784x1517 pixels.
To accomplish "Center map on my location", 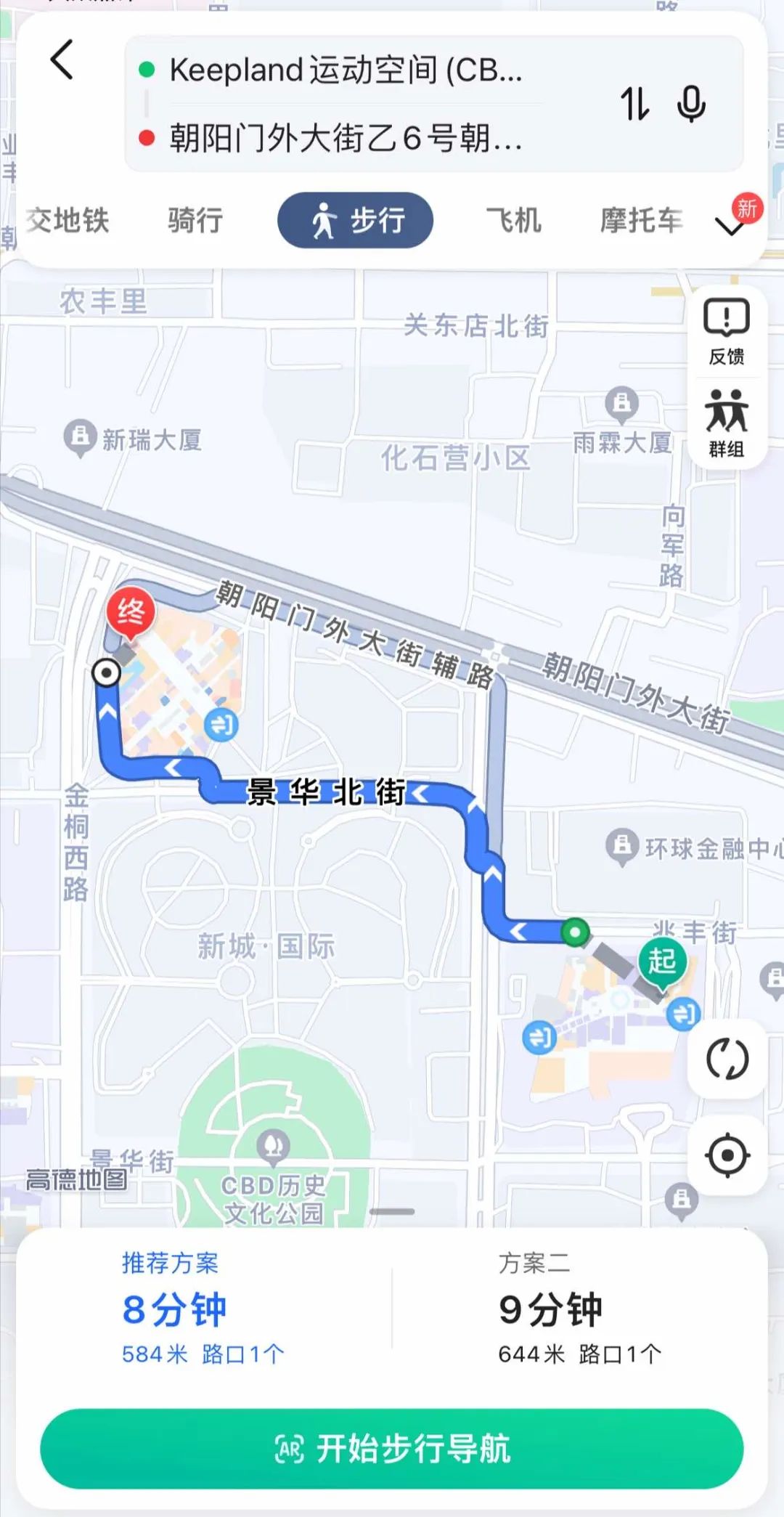I will coord(727,1155).
